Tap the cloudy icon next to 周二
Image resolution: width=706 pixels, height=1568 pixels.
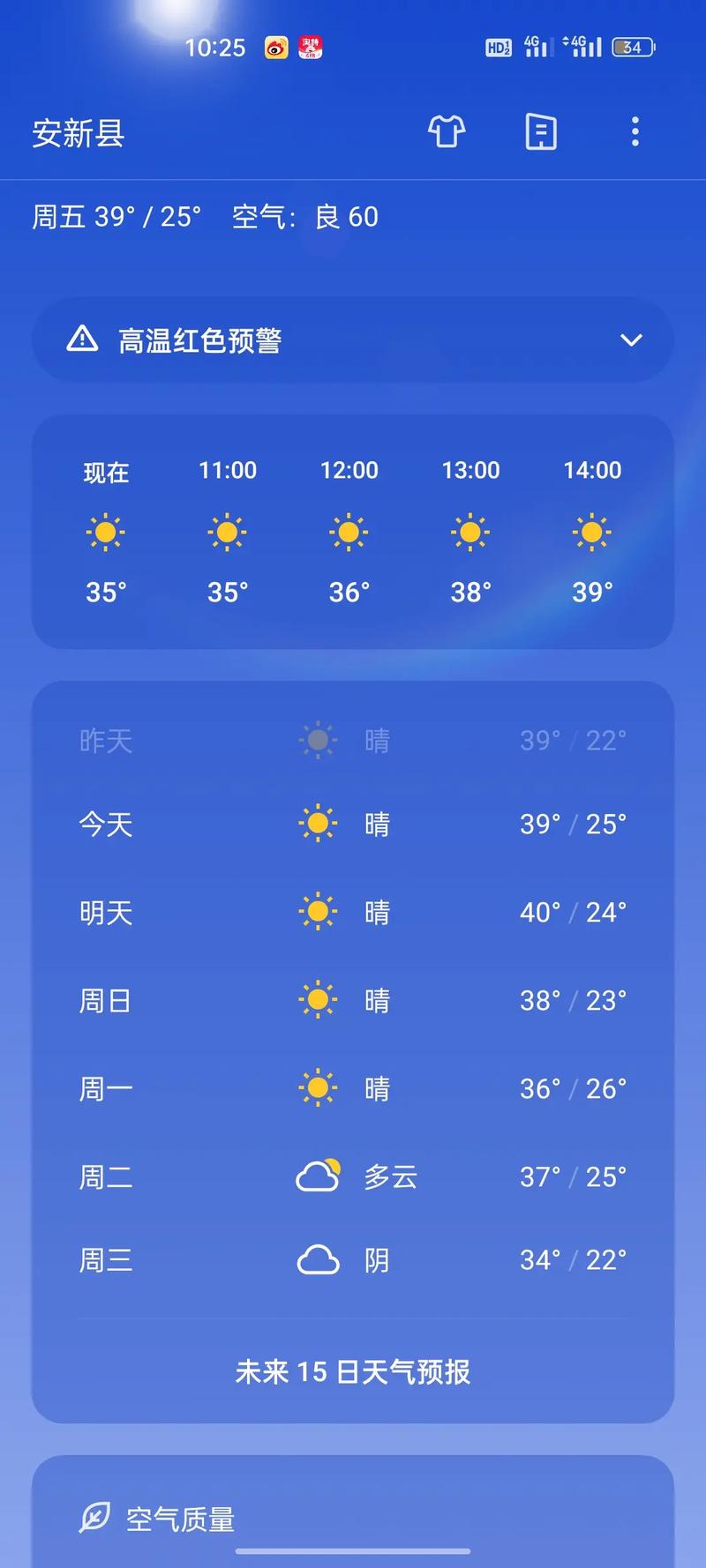tap(318, 1176)
